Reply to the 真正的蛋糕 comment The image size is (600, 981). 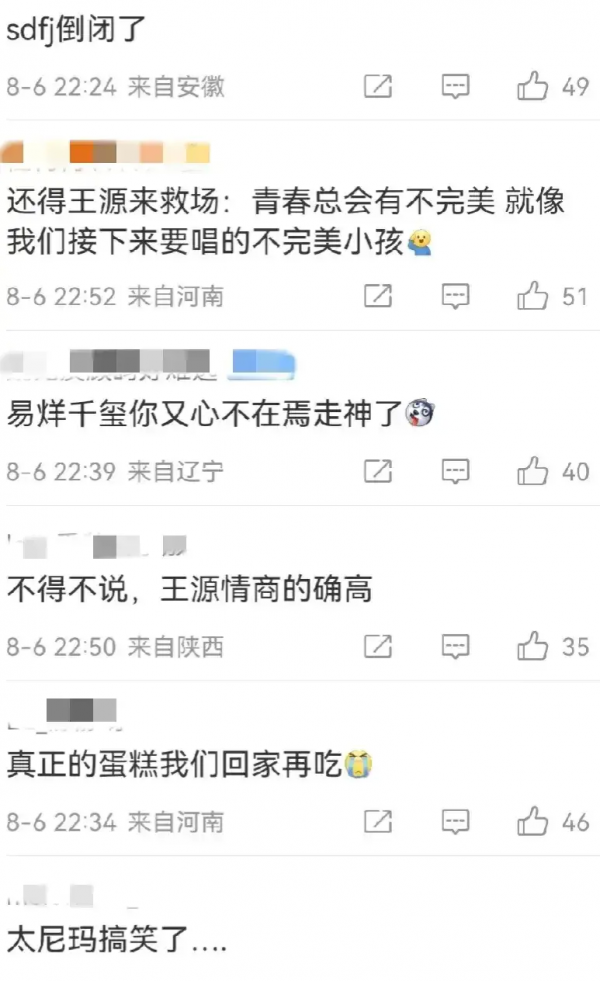456,822
